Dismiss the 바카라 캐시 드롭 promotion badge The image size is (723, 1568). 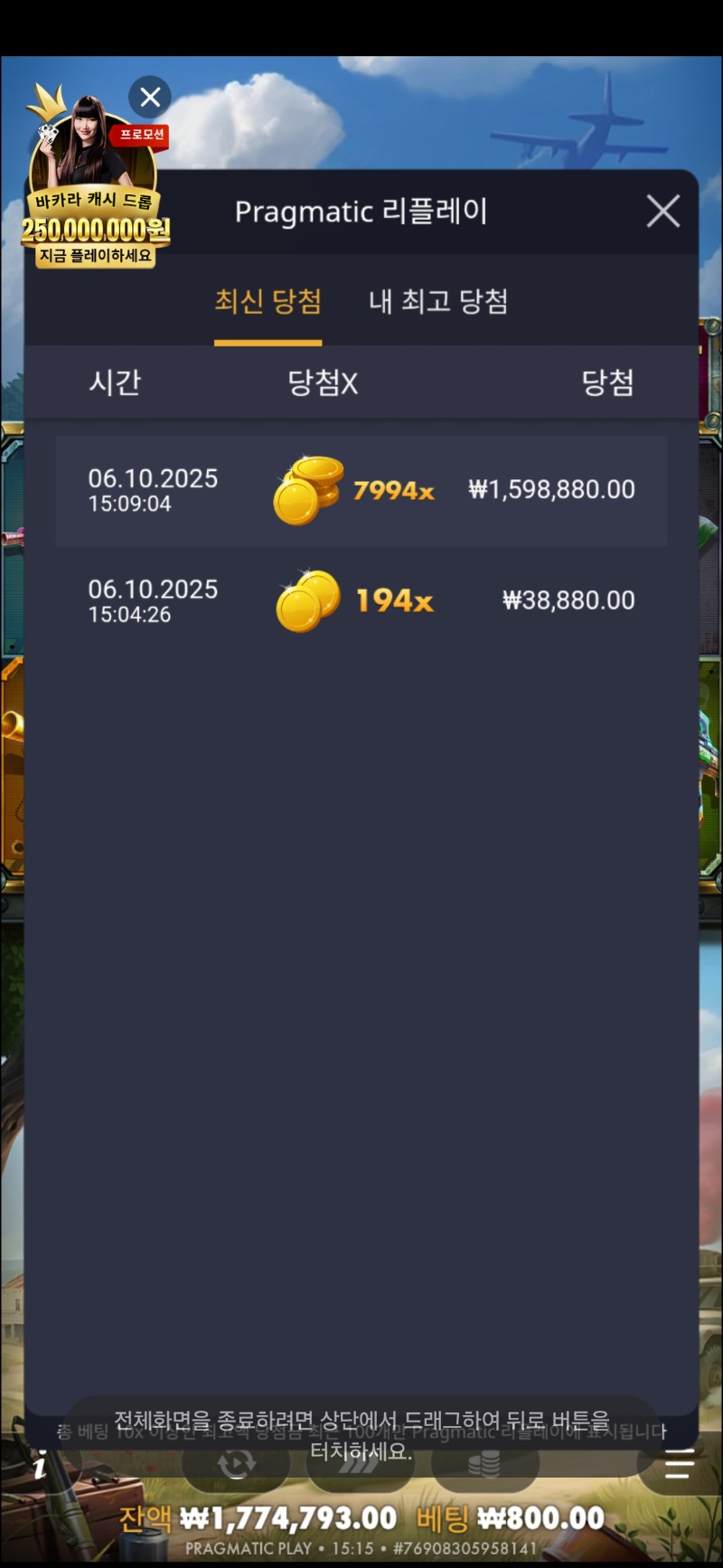click(x=150, y=97)
